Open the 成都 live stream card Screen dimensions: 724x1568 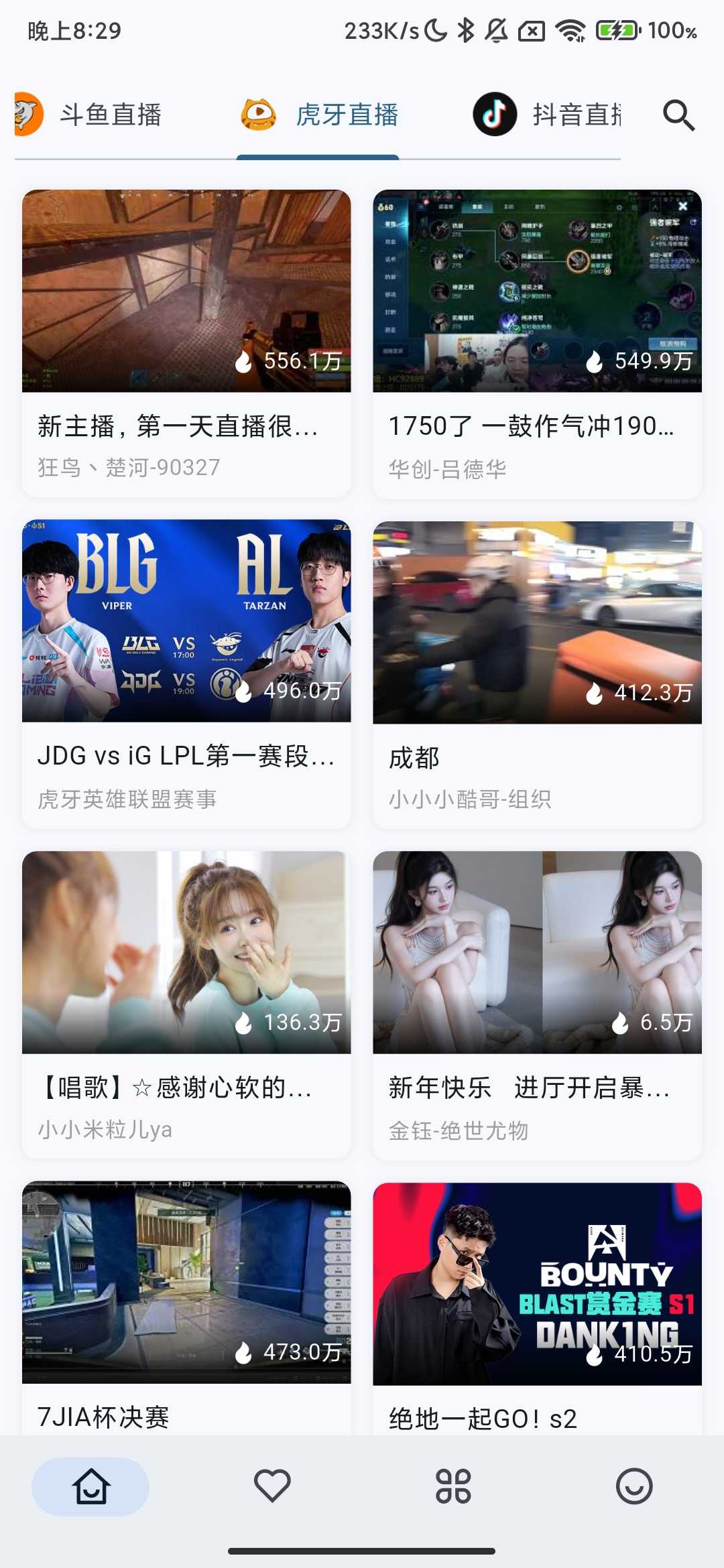537,672
